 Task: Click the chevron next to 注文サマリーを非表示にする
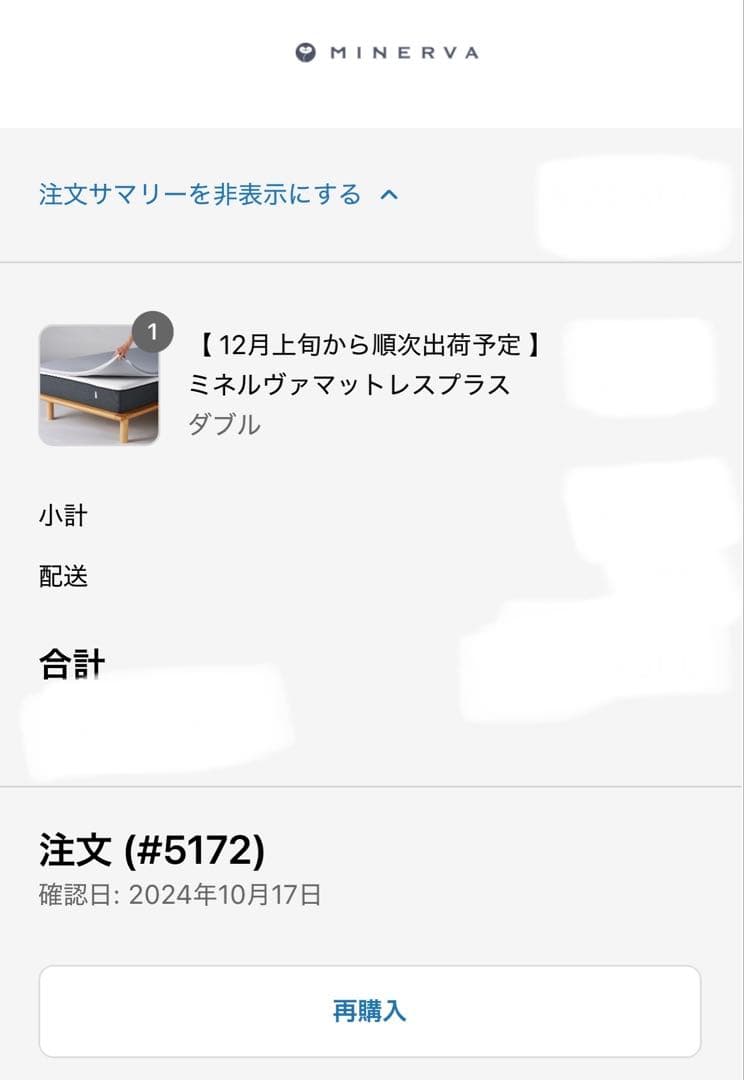click(389, 195)
